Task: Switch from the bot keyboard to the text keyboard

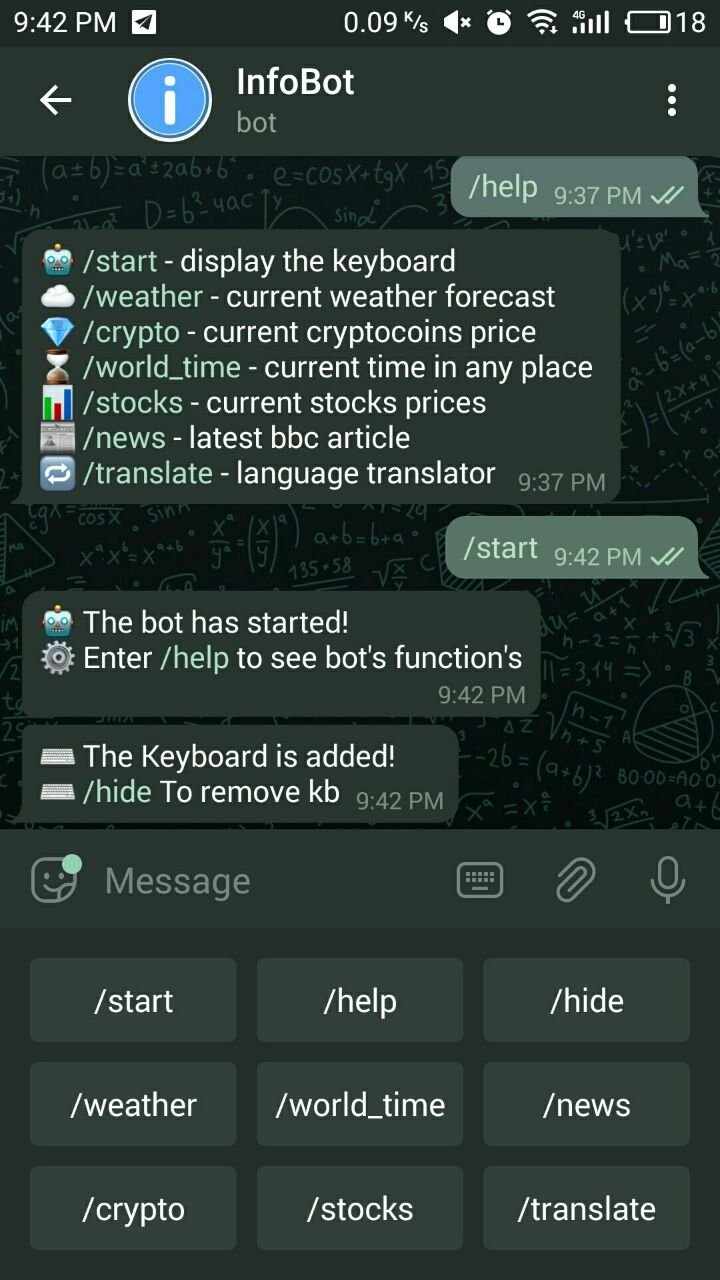Action: click(480, 880)
